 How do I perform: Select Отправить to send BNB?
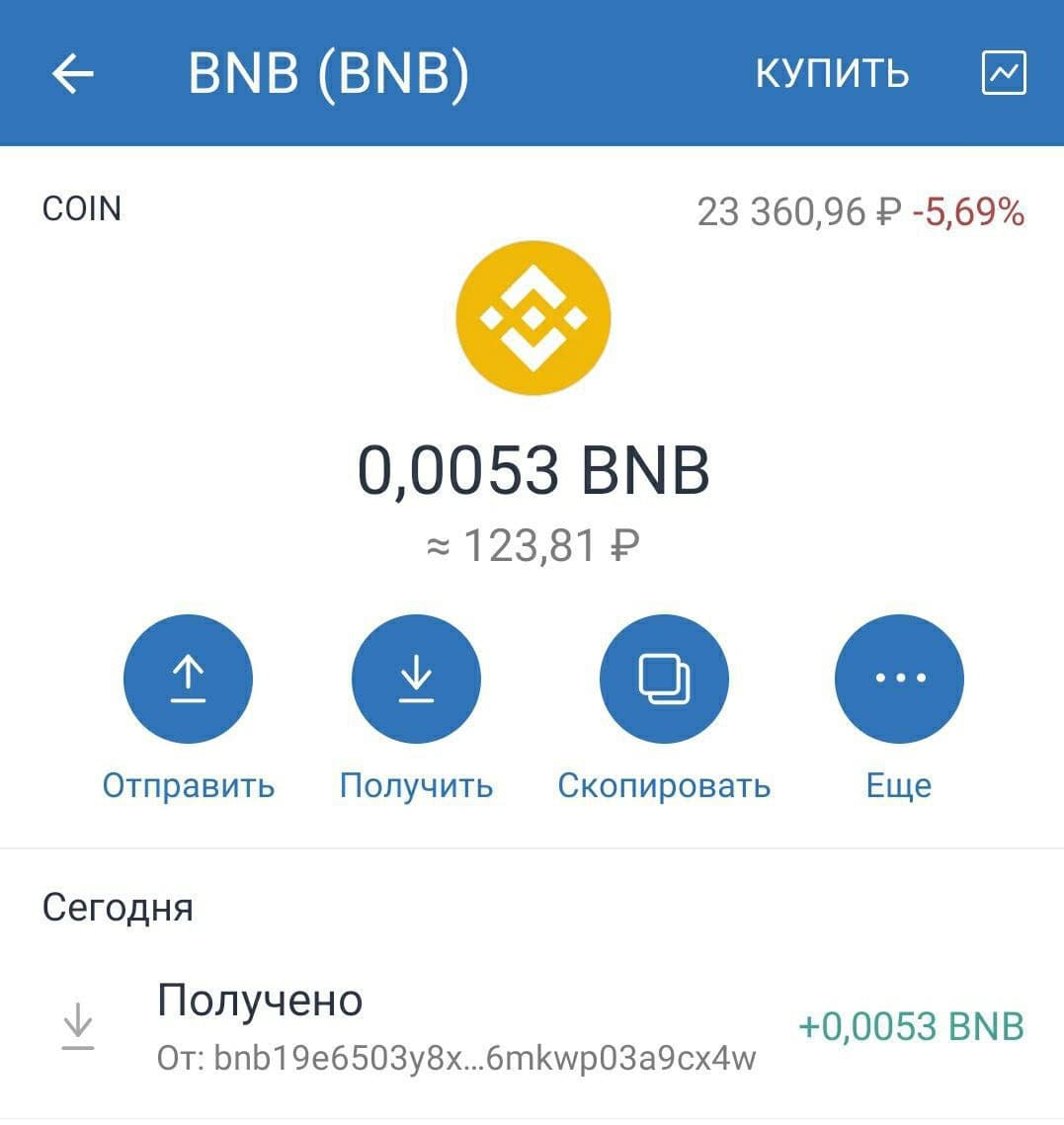pos(188,679)
